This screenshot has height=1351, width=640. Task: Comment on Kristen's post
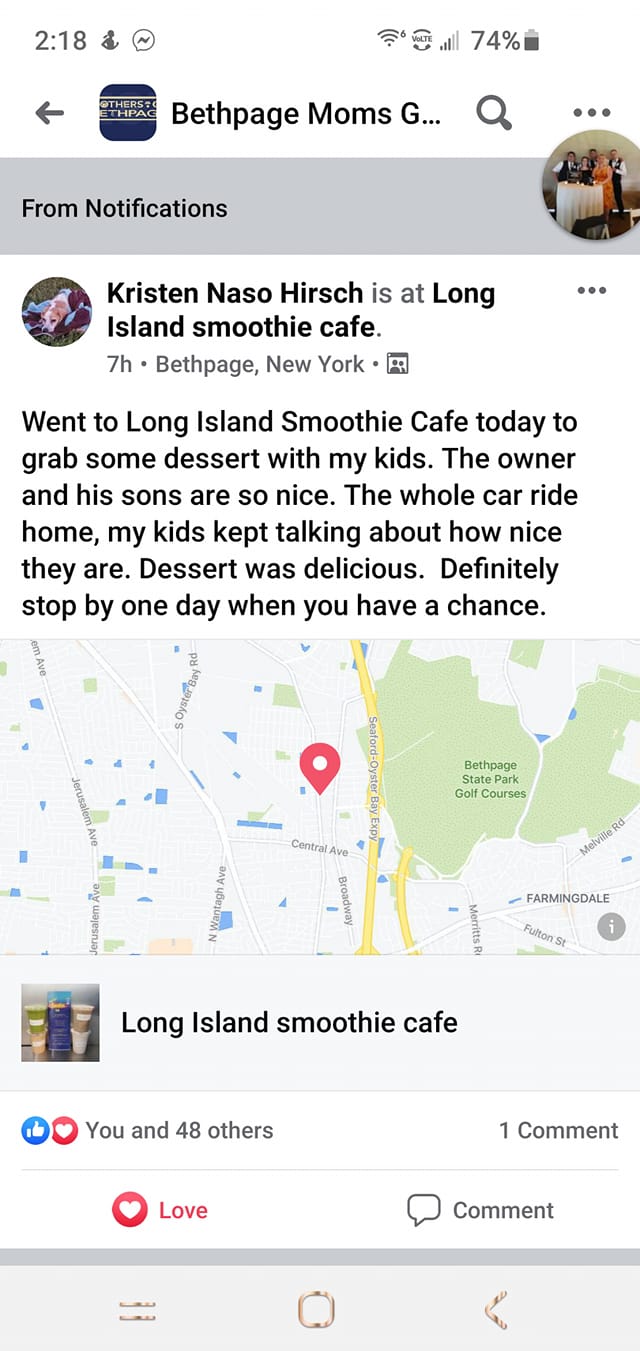[480, 1210]
